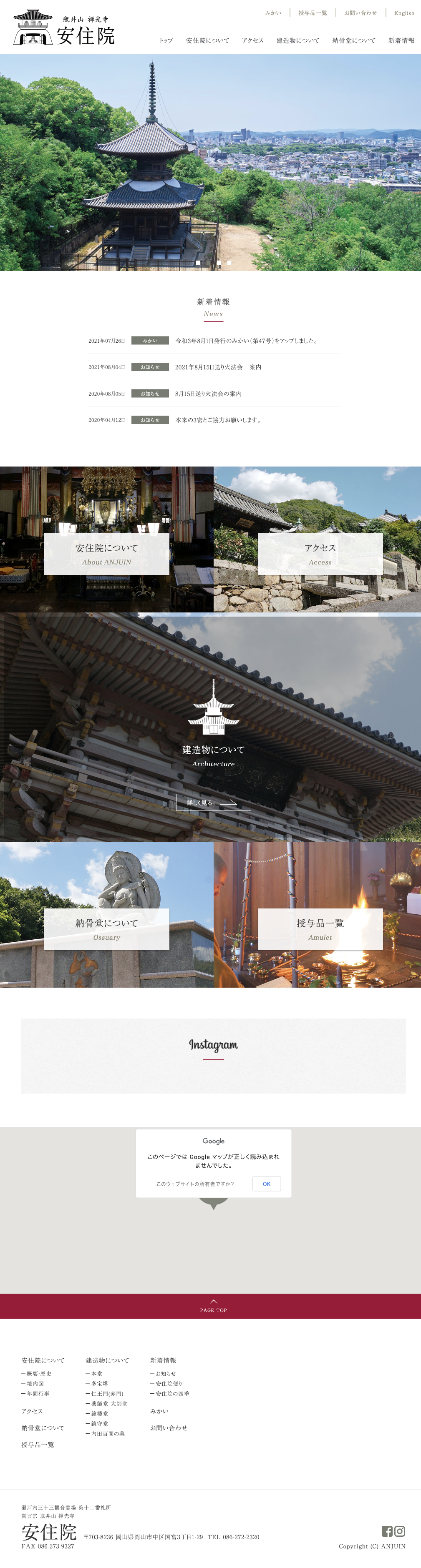Open the アクセス Access card
The height and width of the screenshot is (1568, 421).
320,554
